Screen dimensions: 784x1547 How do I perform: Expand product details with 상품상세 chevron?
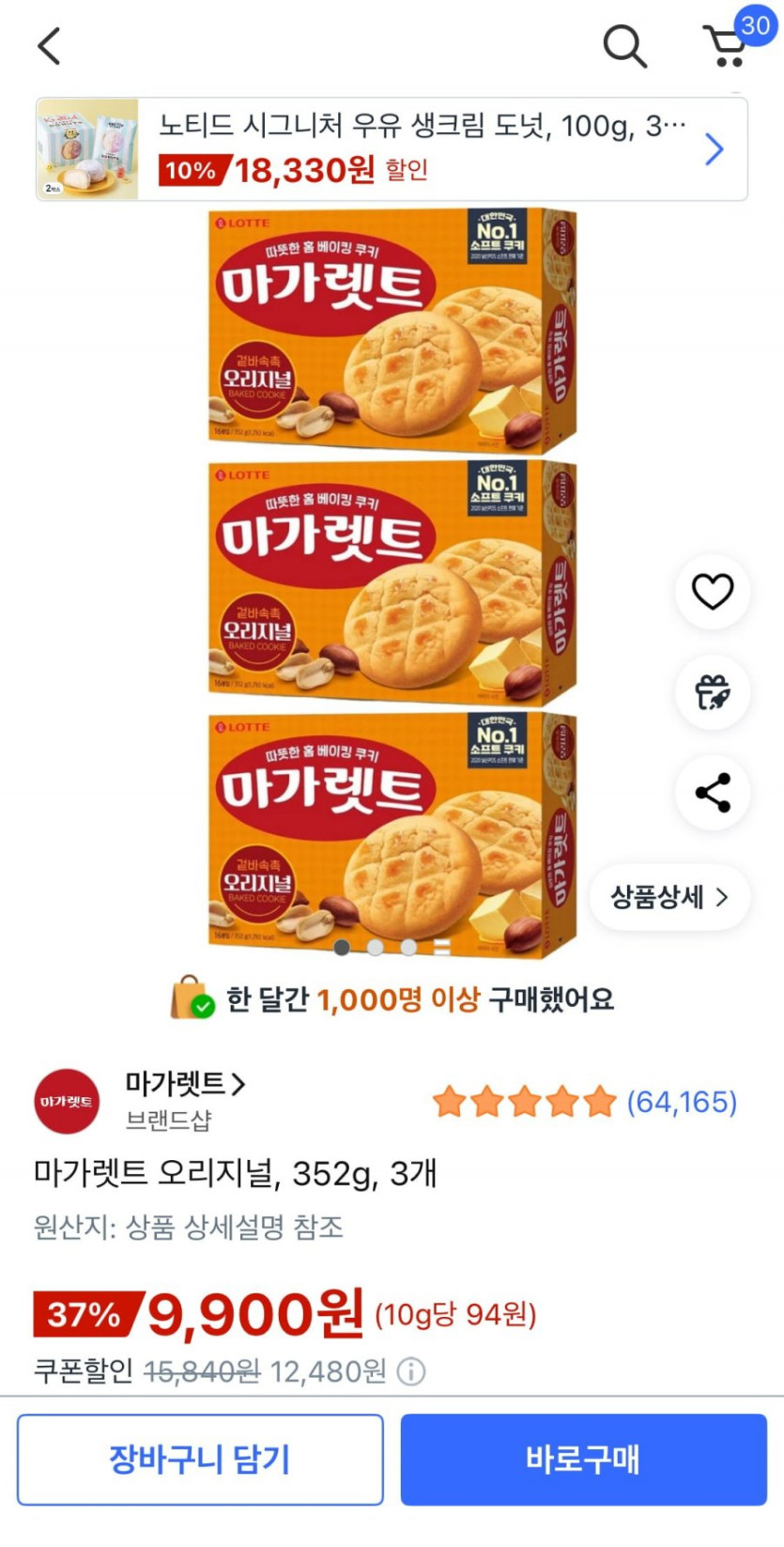[x=669, y=897]
